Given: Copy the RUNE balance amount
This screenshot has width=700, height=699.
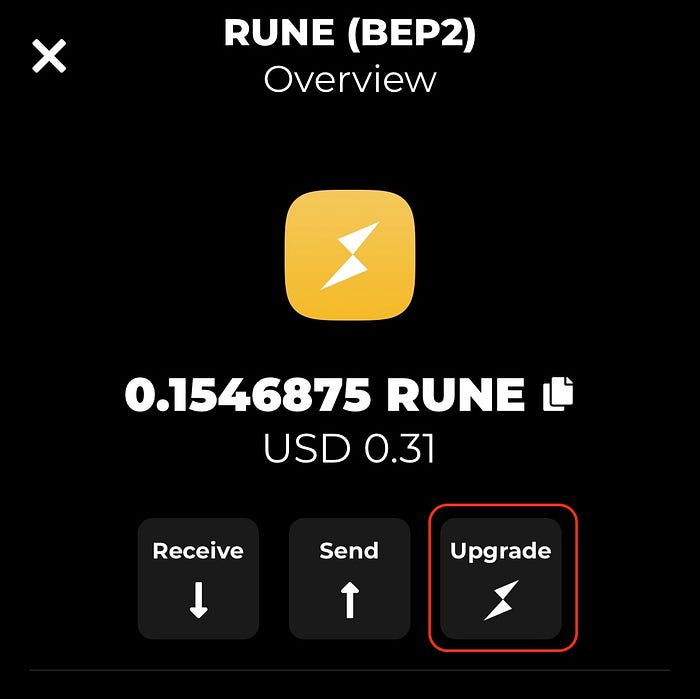Looking at the screenshot, I should 558,394.
